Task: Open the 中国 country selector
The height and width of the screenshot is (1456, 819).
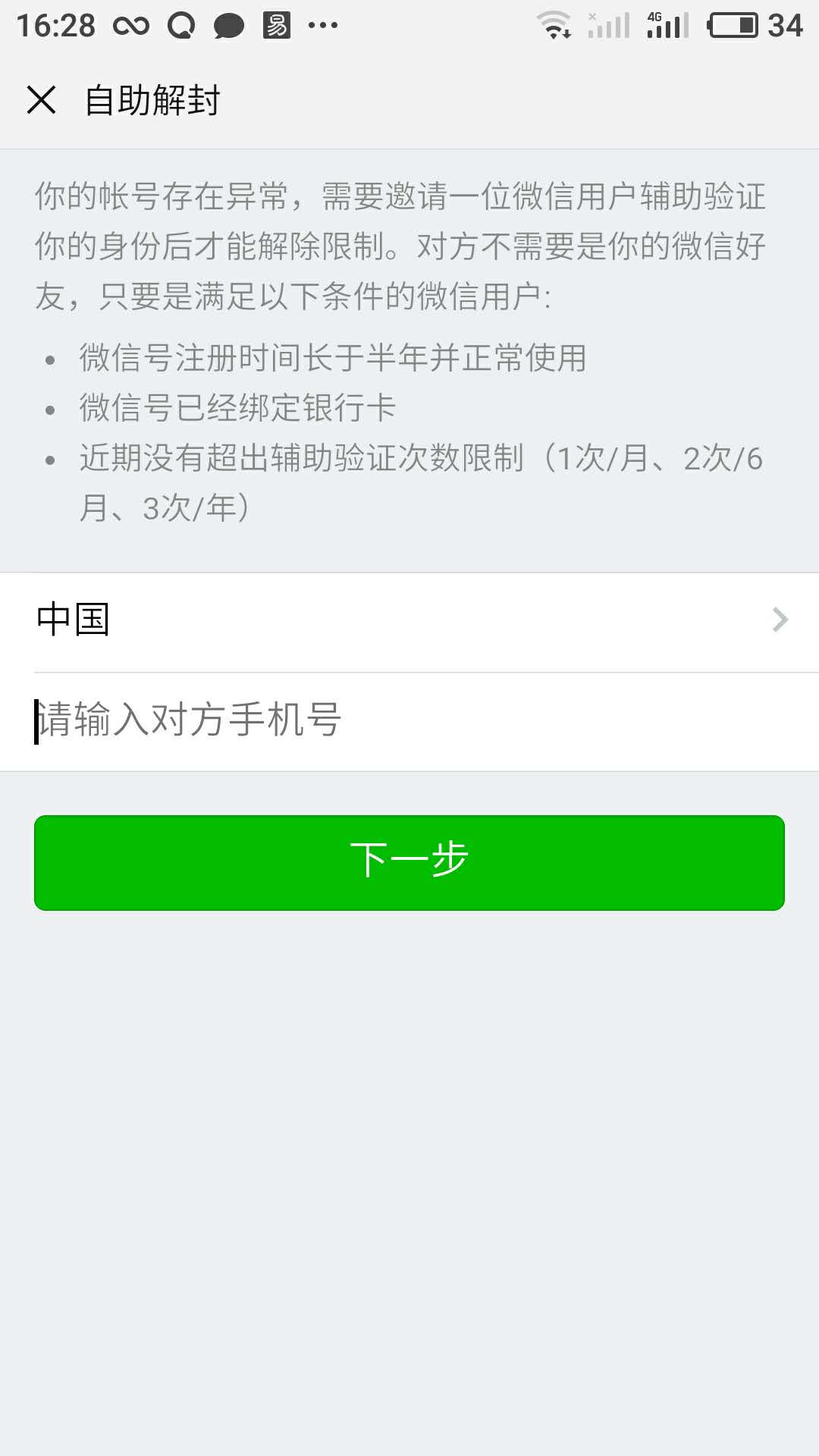Action: coord(409,620)
